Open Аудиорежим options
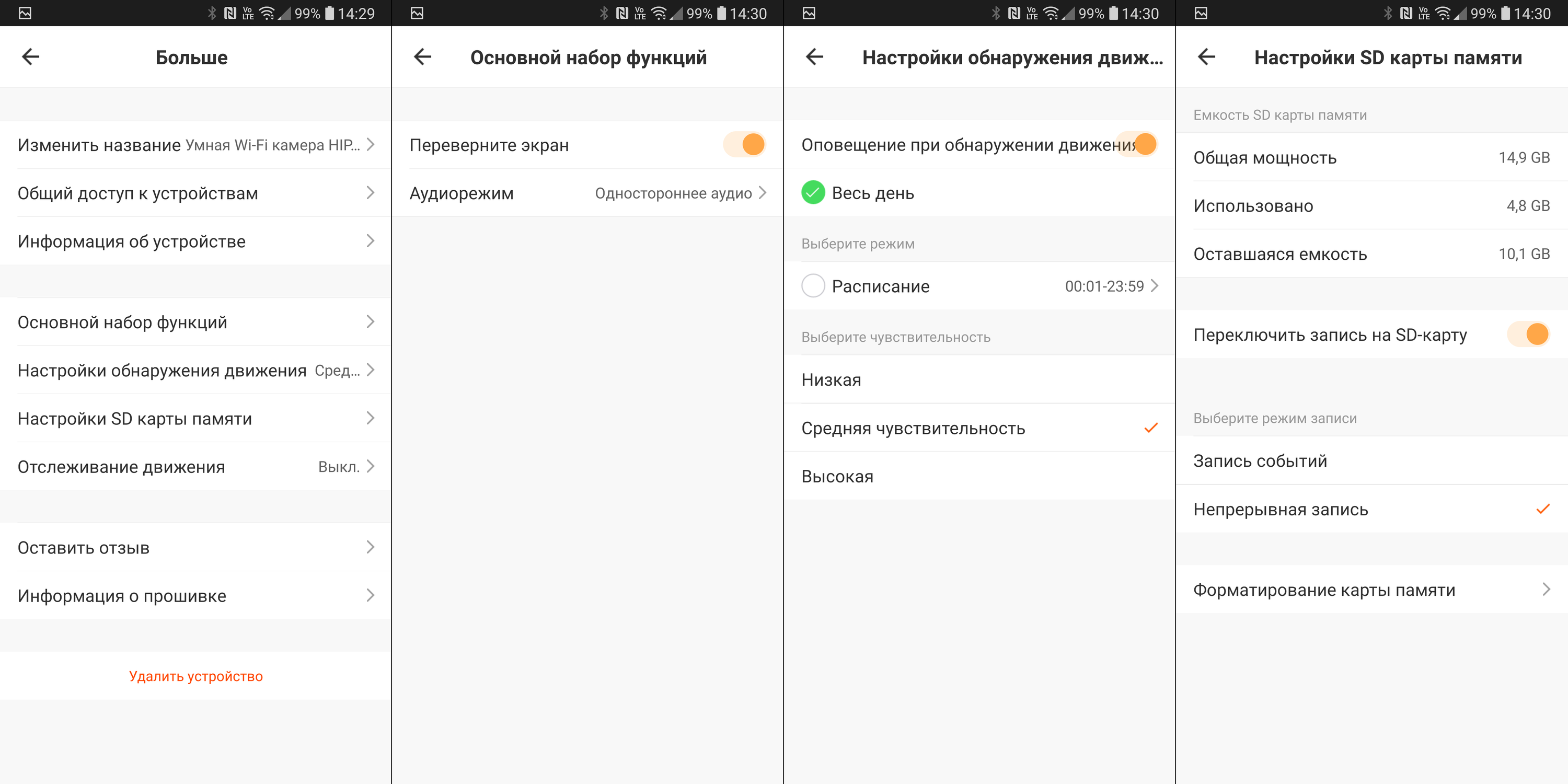The height and width of the screenshot is (784, 1568). pos(587,193)
